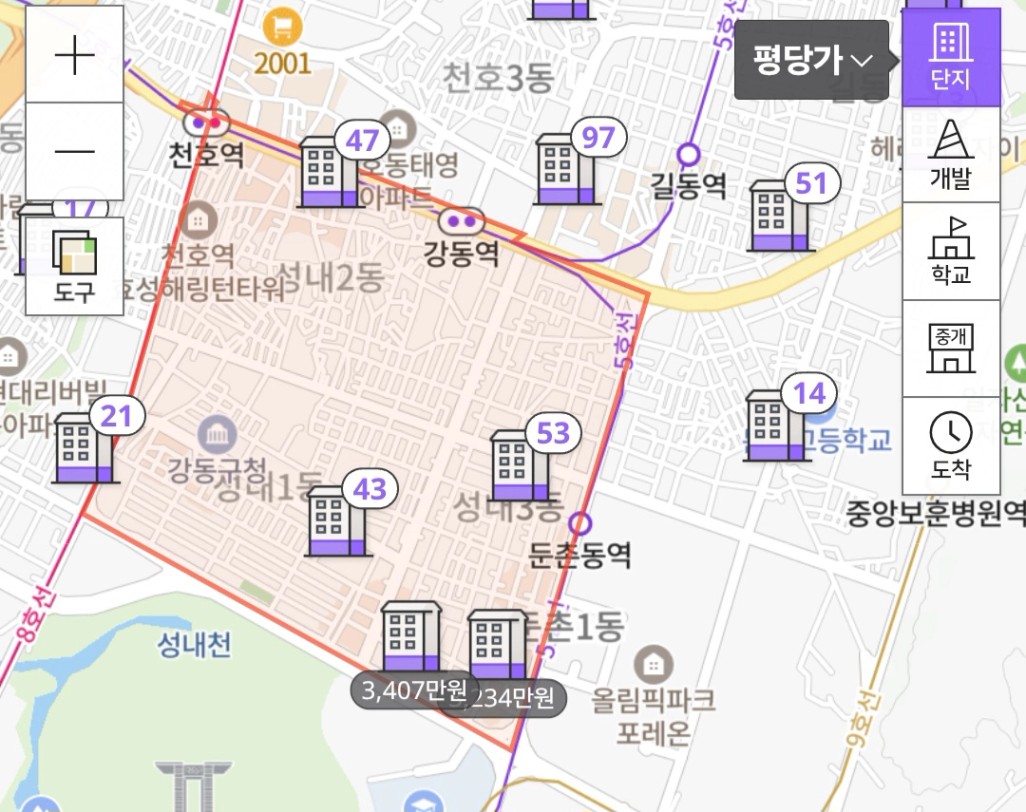Tap the apartment marker labeled 14

pos(776,425)
